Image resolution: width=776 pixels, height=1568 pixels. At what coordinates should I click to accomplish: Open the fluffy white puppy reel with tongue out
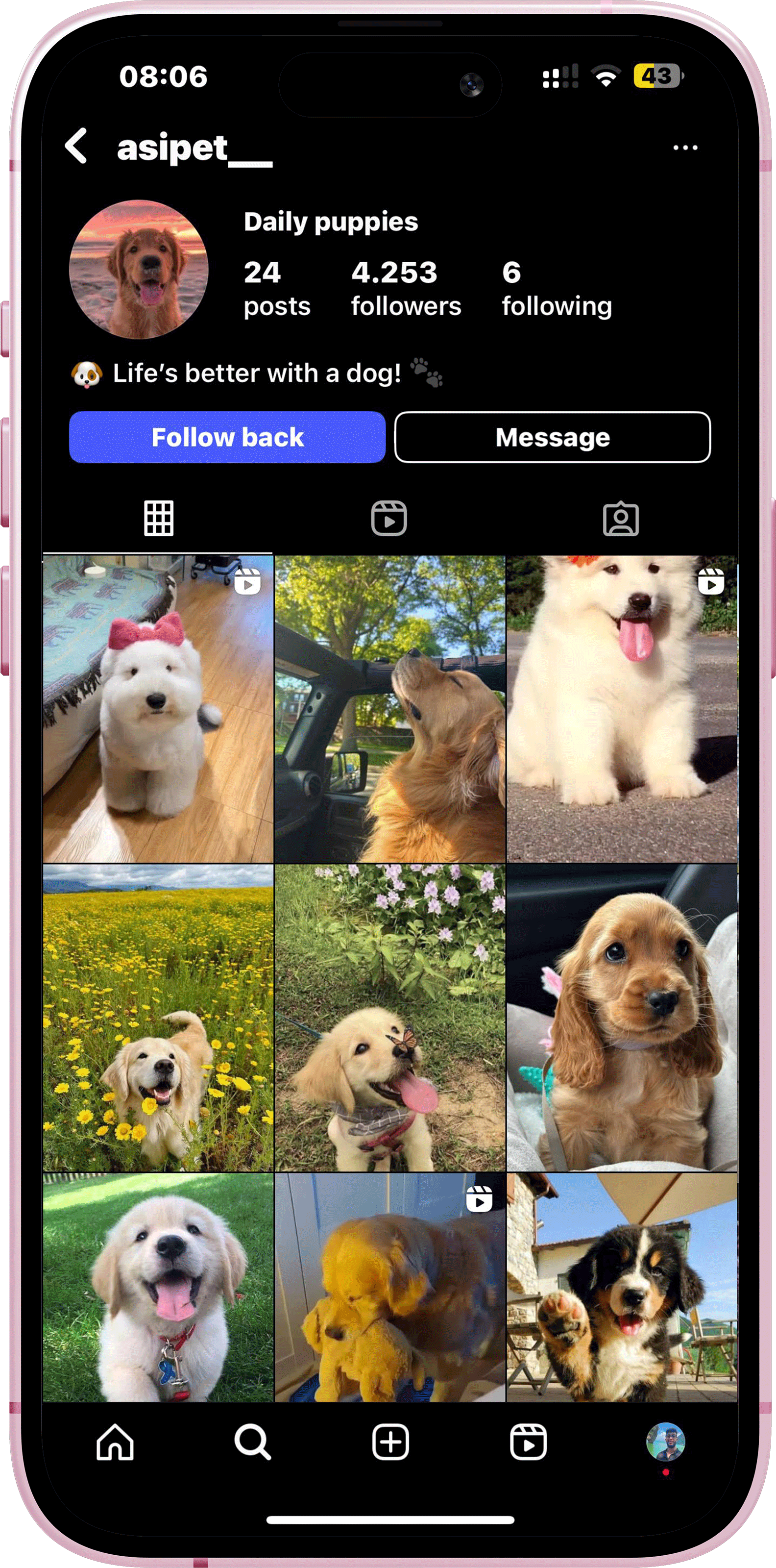pyautogui.click(x=622, y=709)
